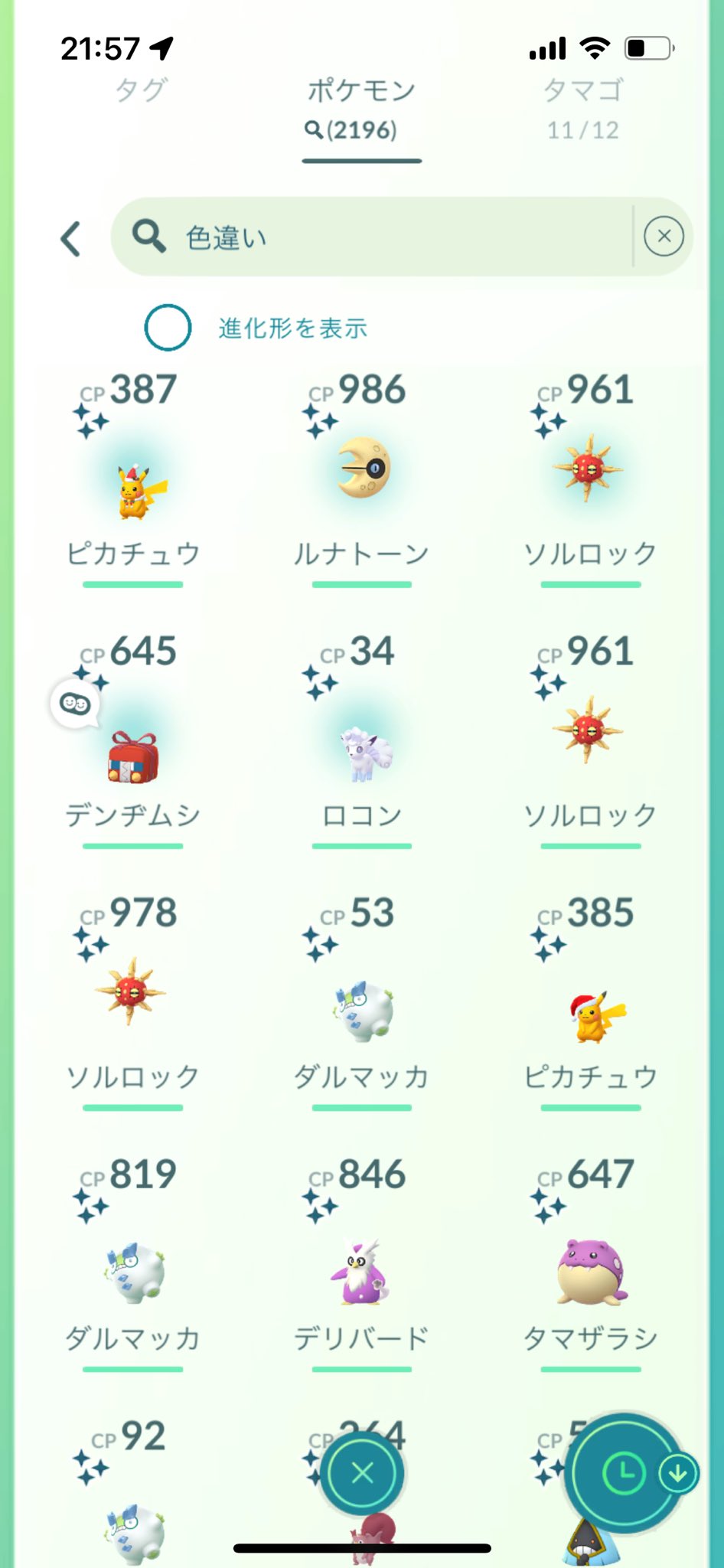
Task: Switch to the タグ tab
Action: coord(141,92)
